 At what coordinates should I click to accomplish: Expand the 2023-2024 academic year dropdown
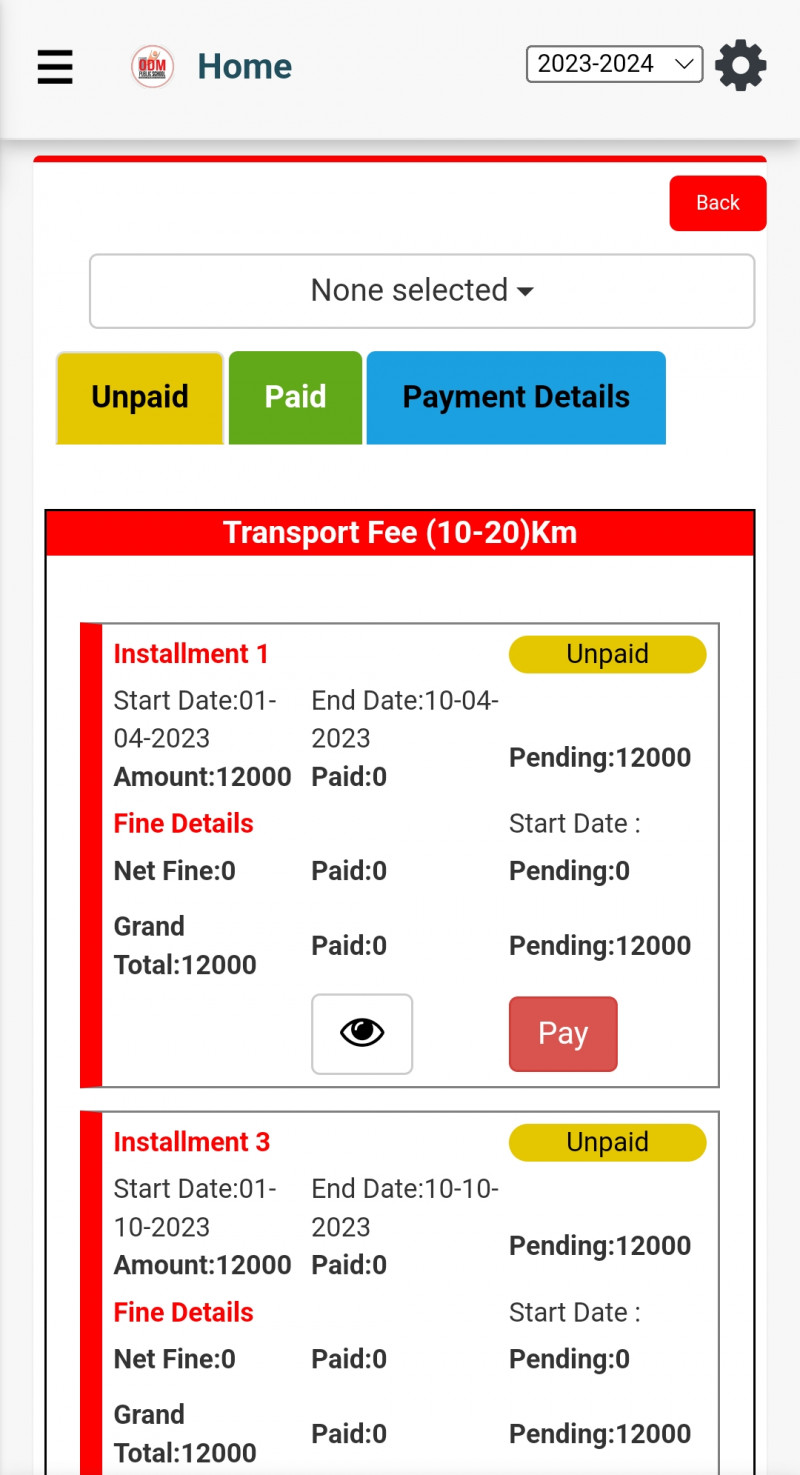614,64
